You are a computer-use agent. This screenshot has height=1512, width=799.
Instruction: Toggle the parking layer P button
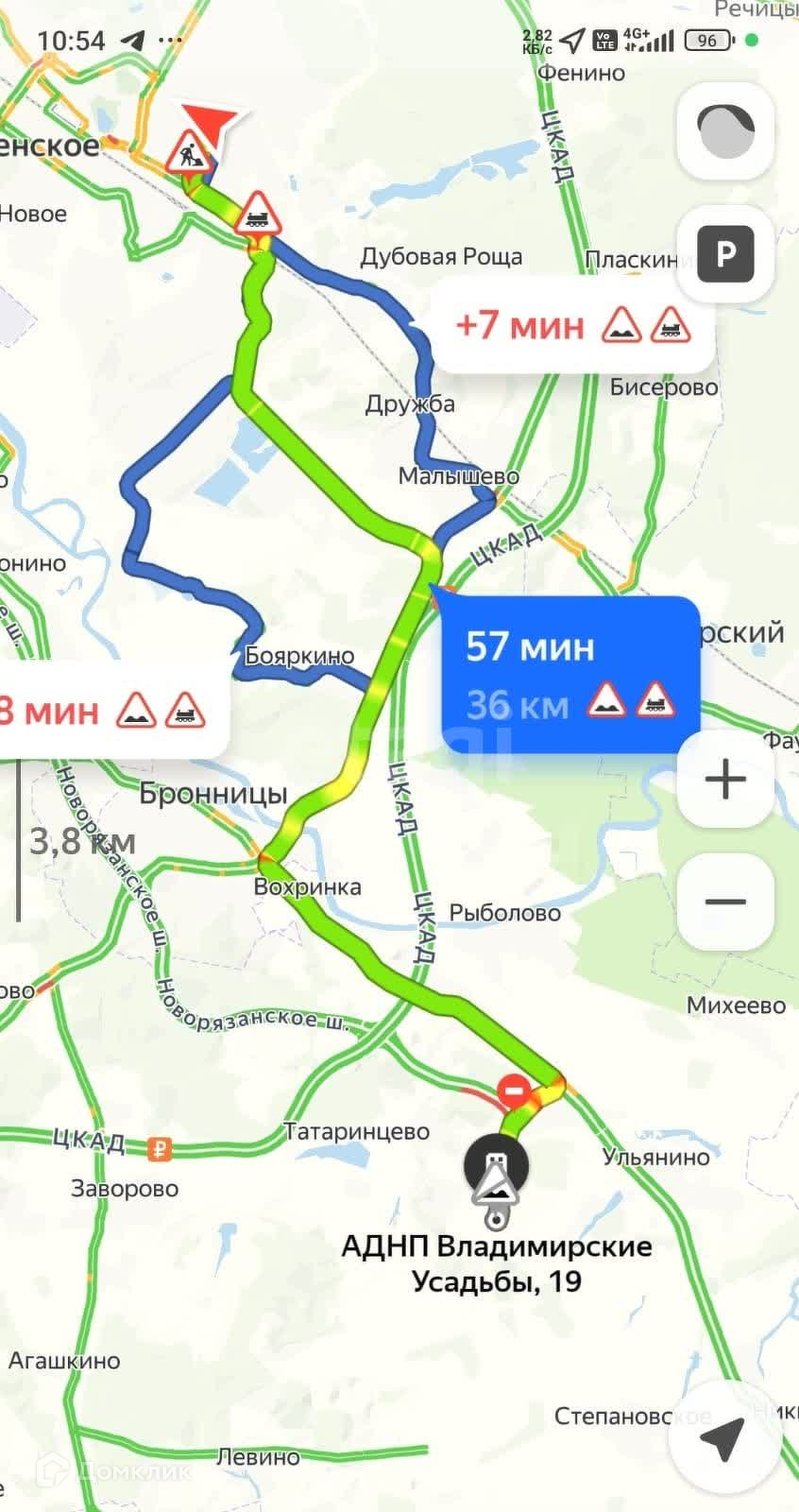(725, 254)
